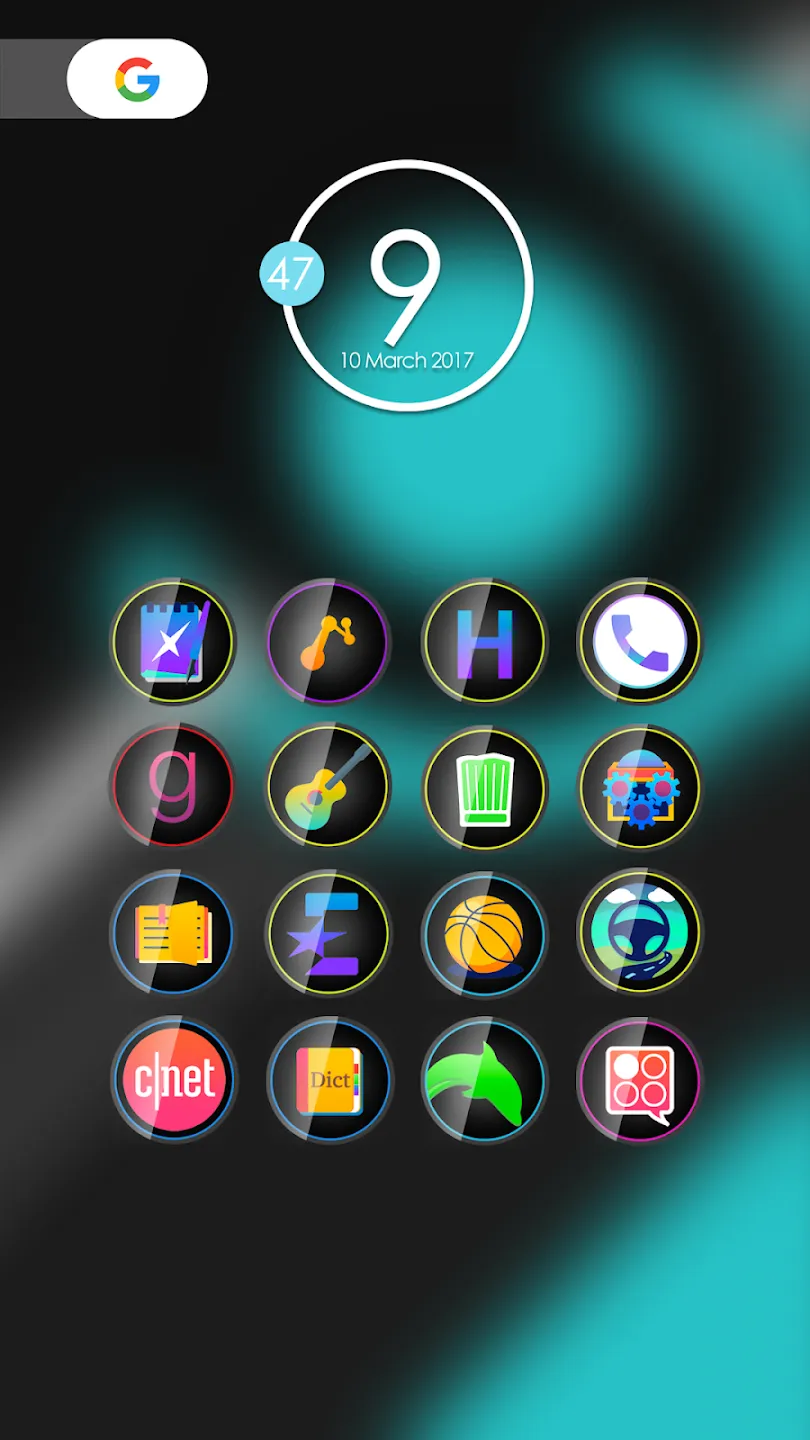Image resolution: width=810 pixels, height=1440 pixels.
Task: Launch the app with blue gears icon
Action: (640, 786)
